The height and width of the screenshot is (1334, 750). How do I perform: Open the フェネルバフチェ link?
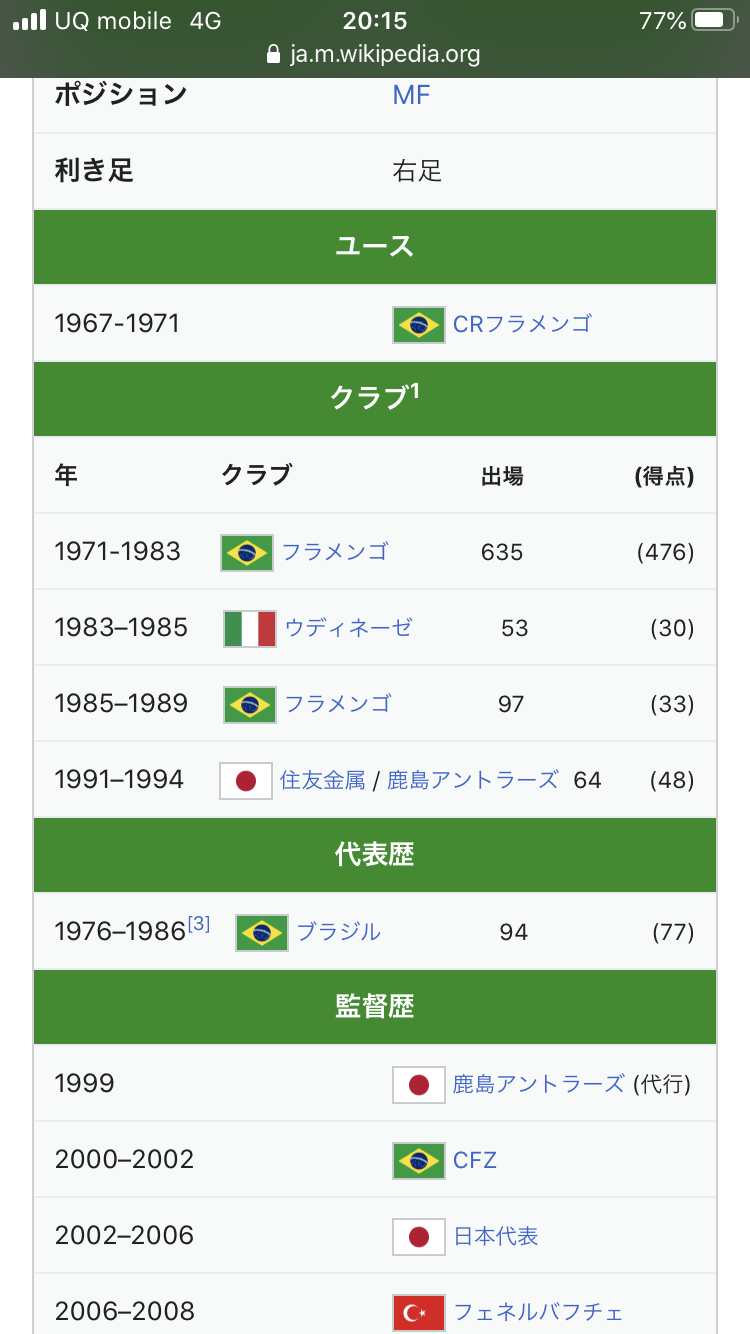[x=538, y=1311]
